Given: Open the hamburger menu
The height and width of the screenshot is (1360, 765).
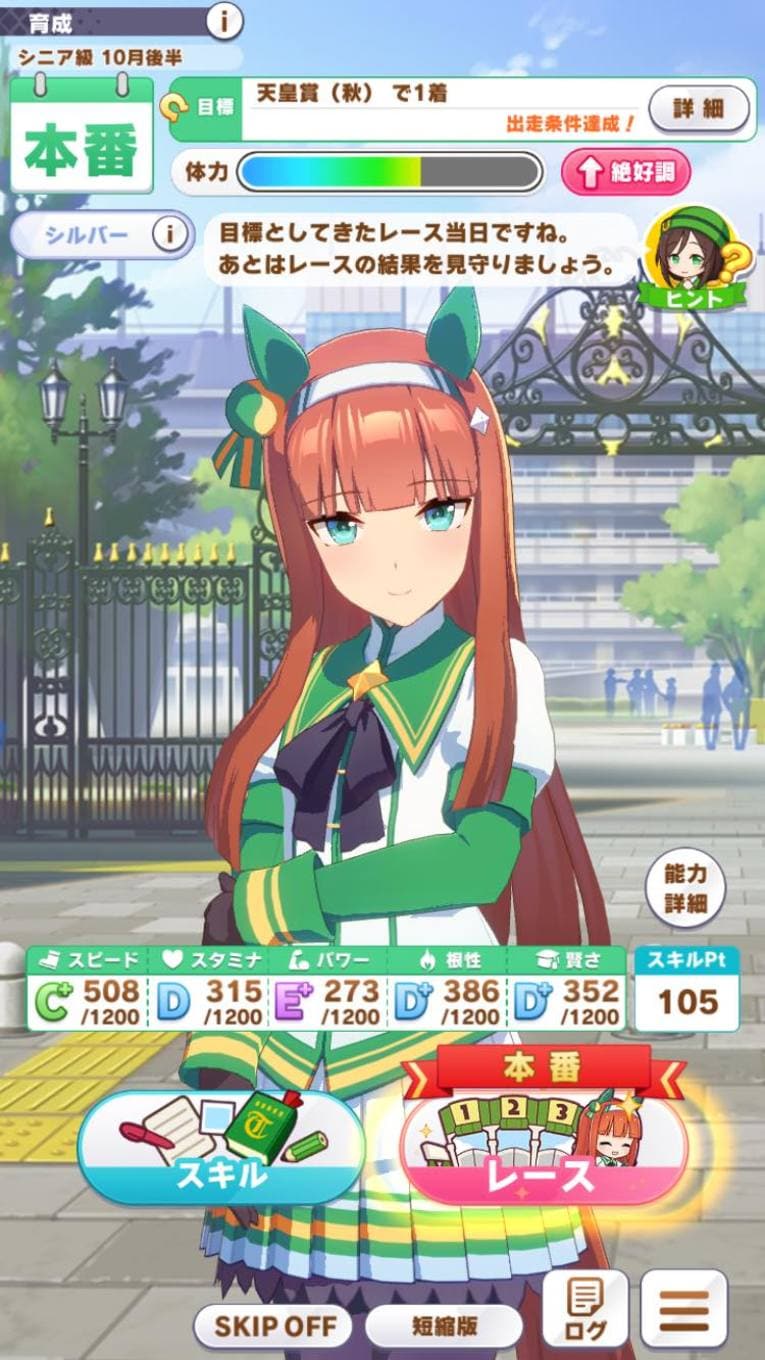Looking at the screenshot, I should point(684,1309).
